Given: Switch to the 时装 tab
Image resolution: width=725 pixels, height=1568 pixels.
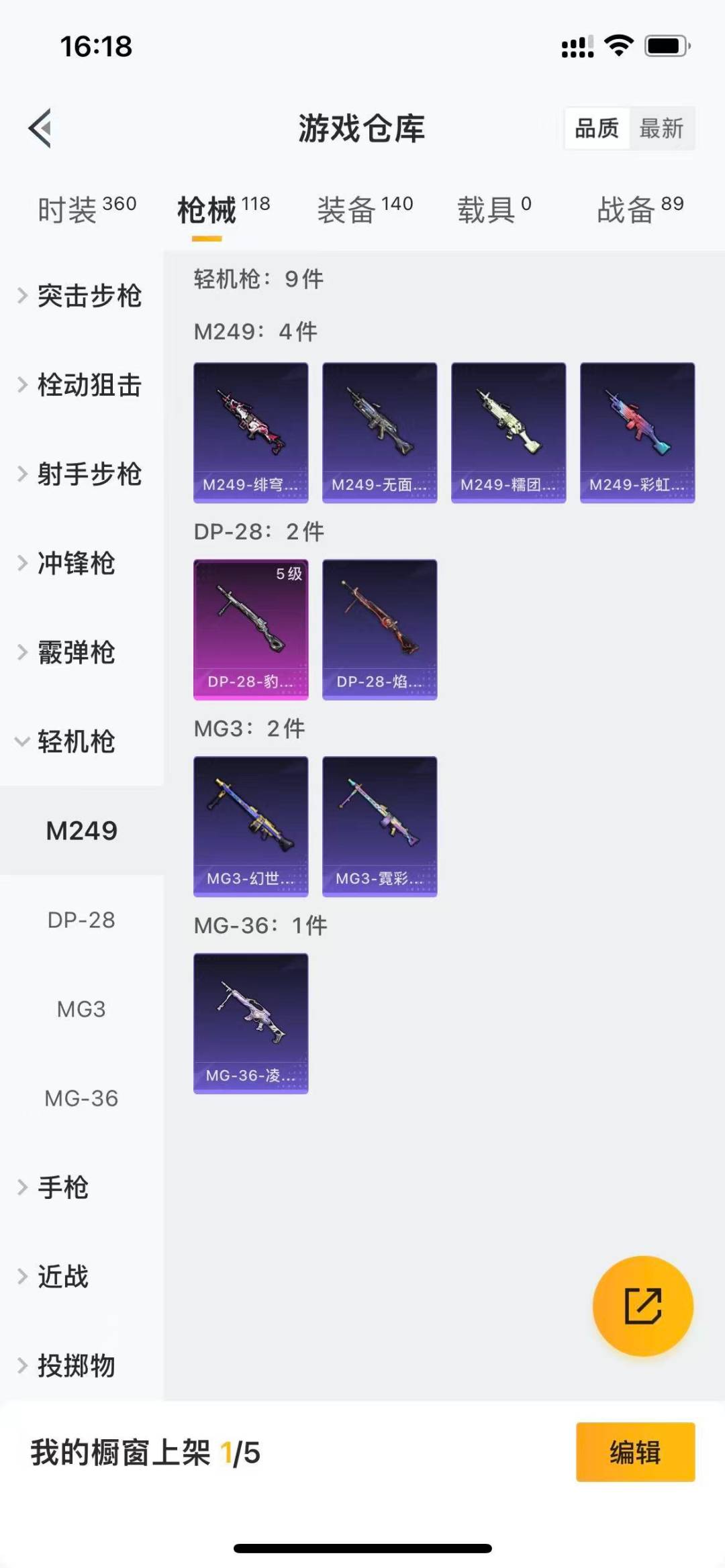Looking at the screenshot, I should pos(87,209).
